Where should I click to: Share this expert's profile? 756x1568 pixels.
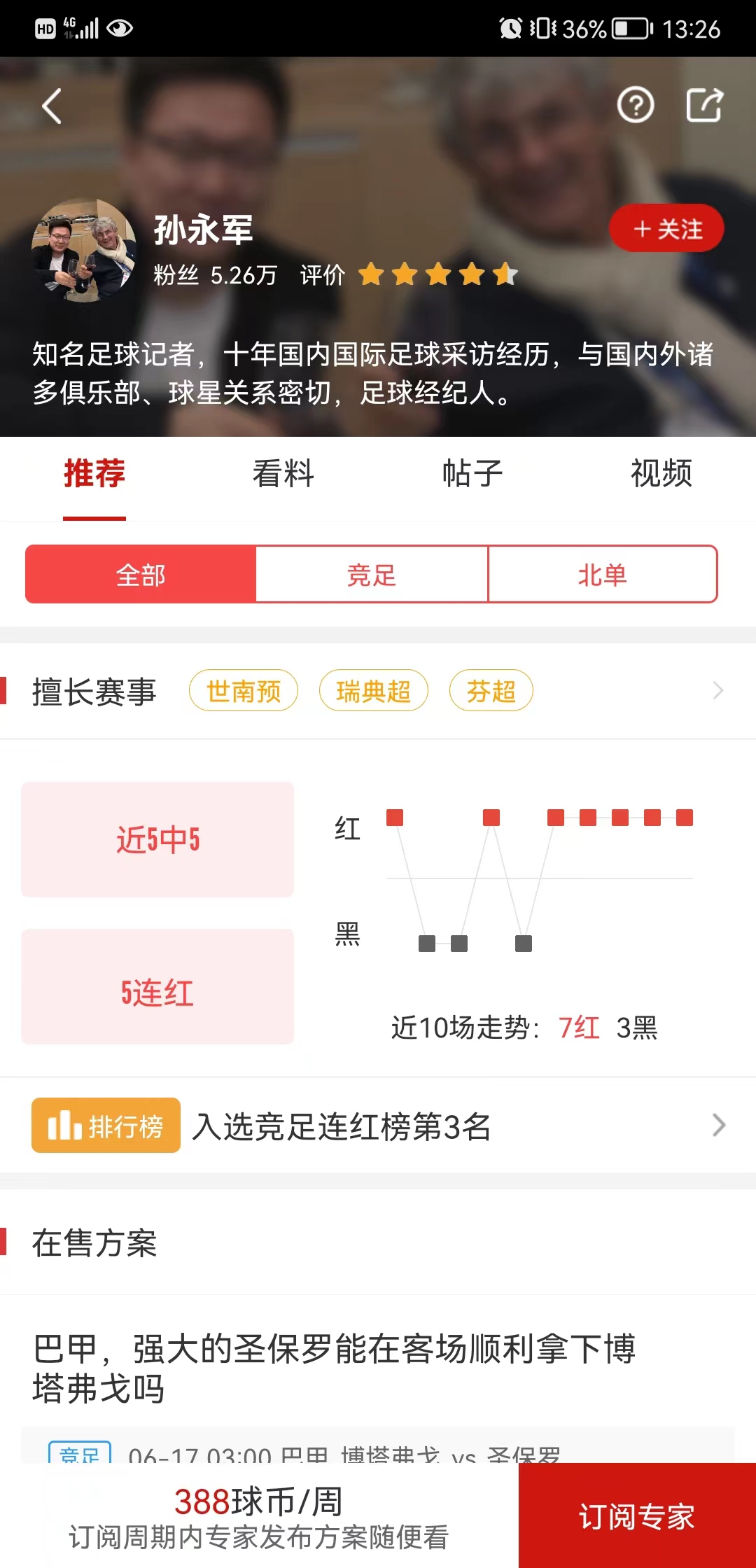point(703,106)
